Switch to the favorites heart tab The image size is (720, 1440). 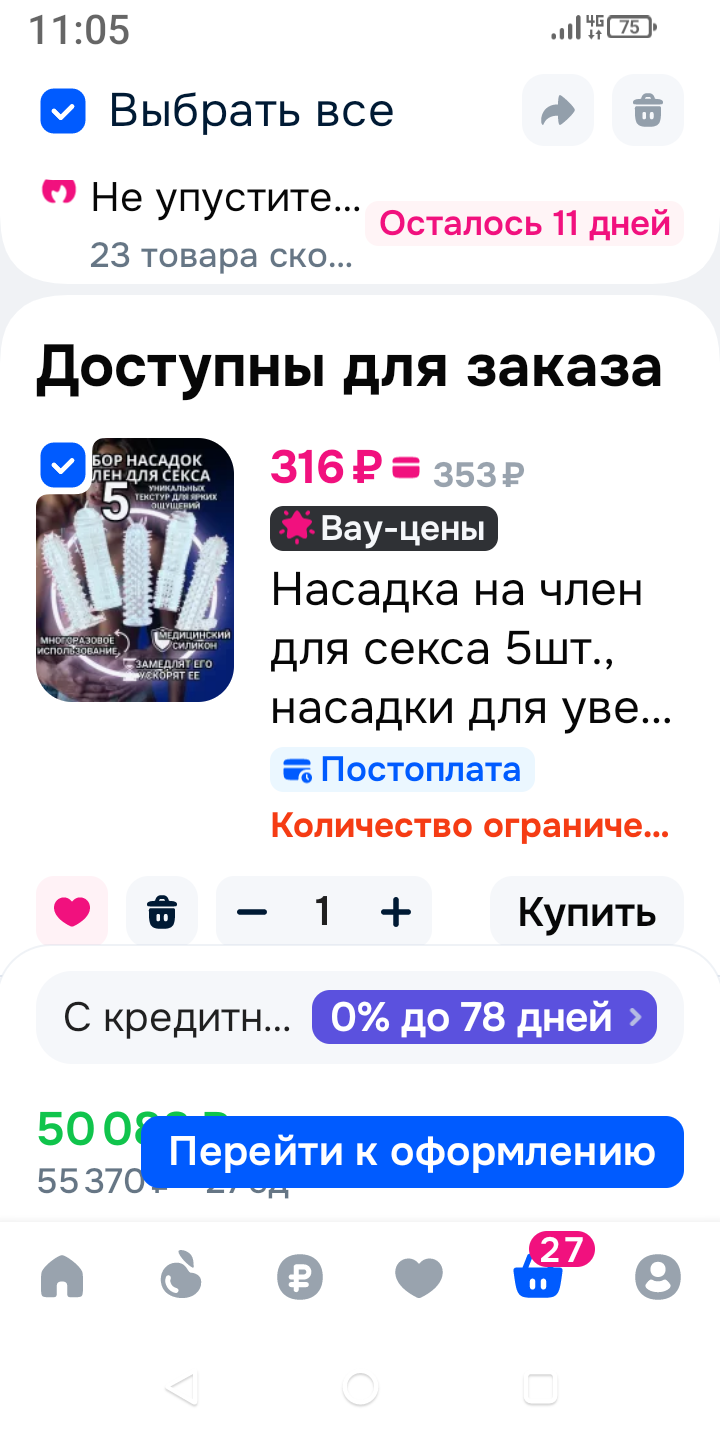coord(418,1277)
